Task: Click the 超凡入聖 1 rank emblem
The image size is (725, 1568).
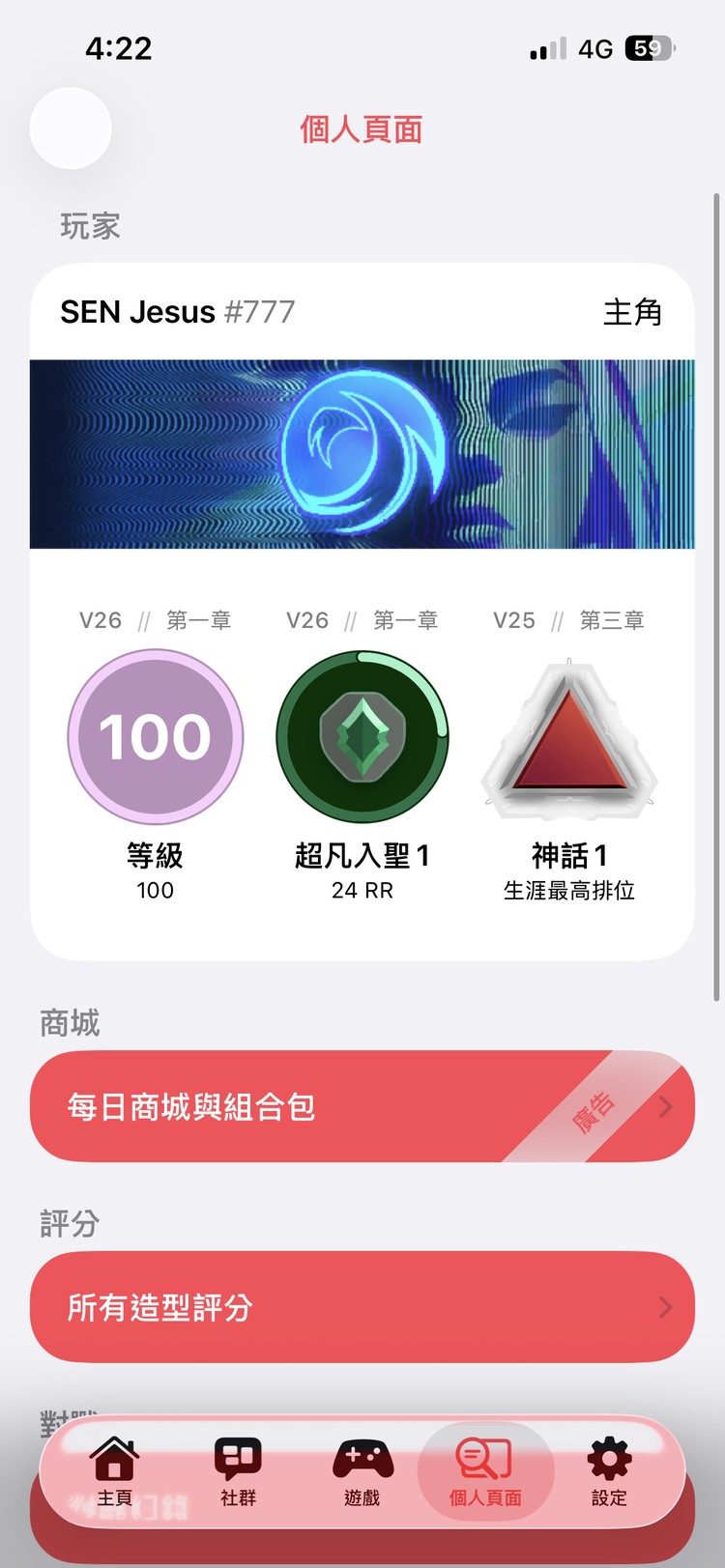Action: [362, 736]
